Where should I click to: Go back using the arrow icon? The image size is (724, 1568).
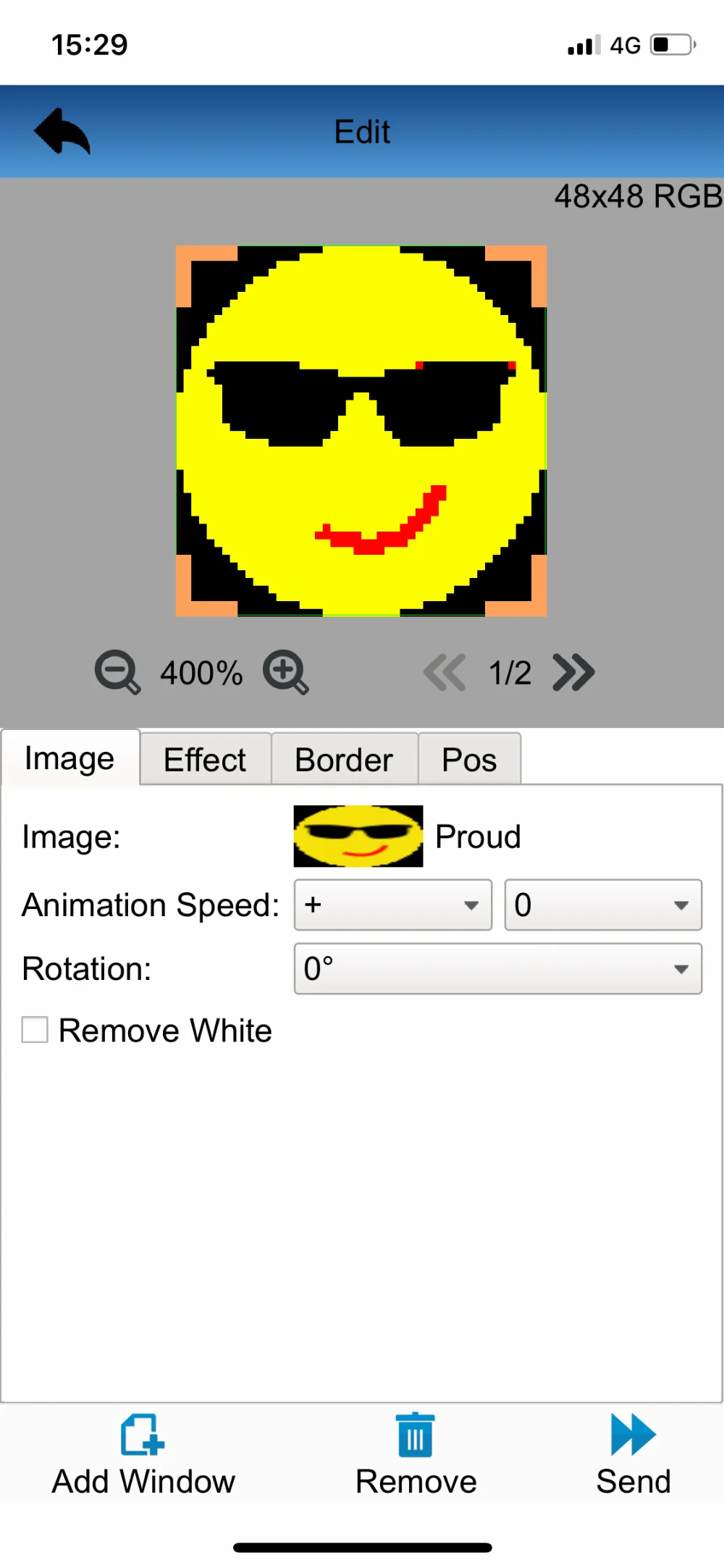click(x=63, y=131)
